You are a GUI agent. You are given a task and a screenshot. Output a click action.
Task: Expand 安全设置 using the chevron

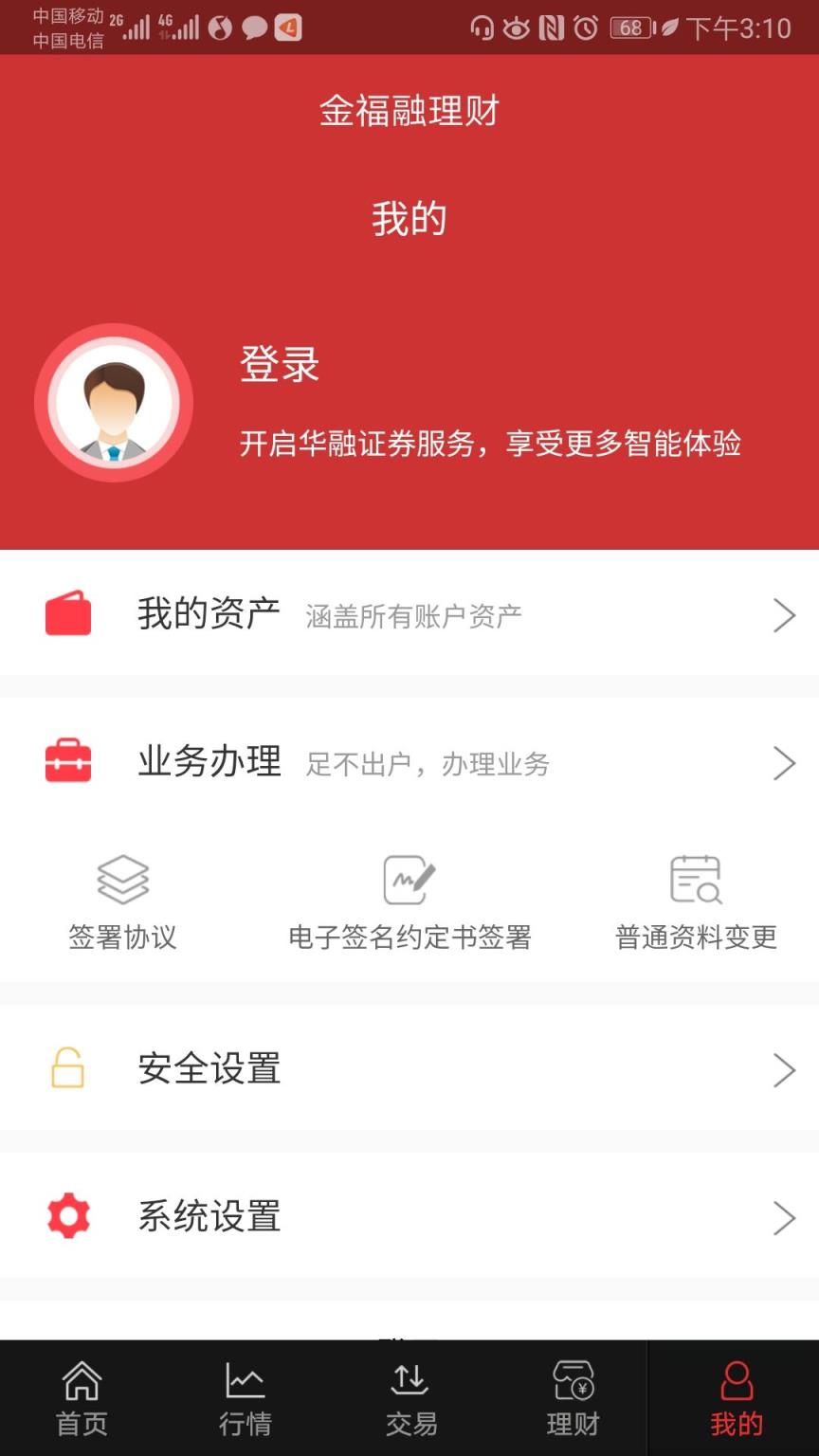(x=785, y=1069)
